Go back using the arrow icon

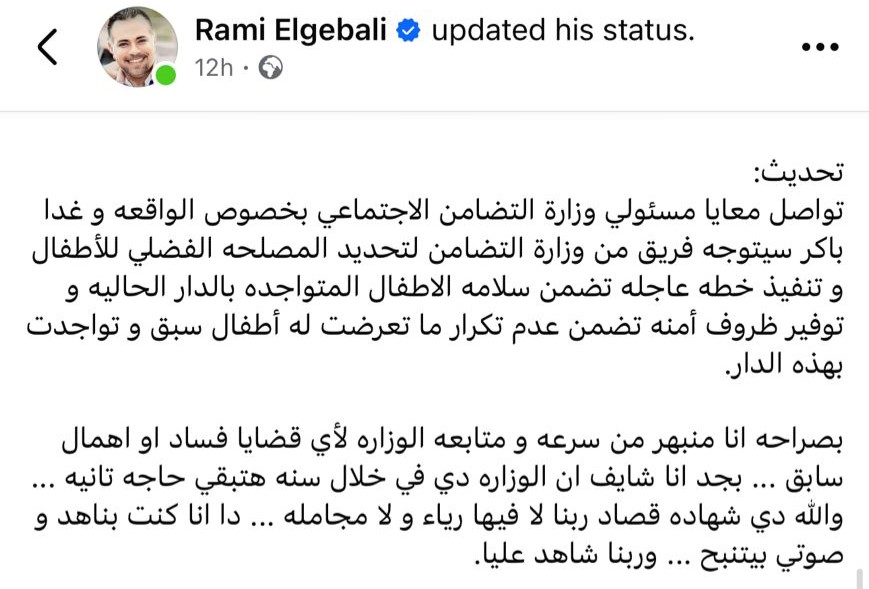pos(47,47)
